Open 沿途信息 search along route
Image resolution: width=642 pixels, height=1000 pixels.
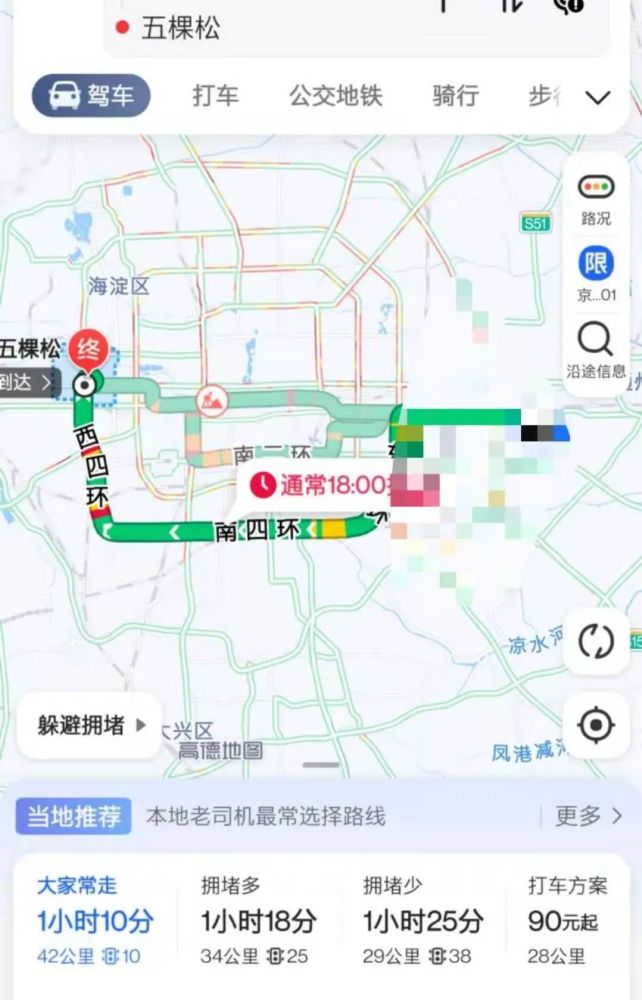click(596, 350)
